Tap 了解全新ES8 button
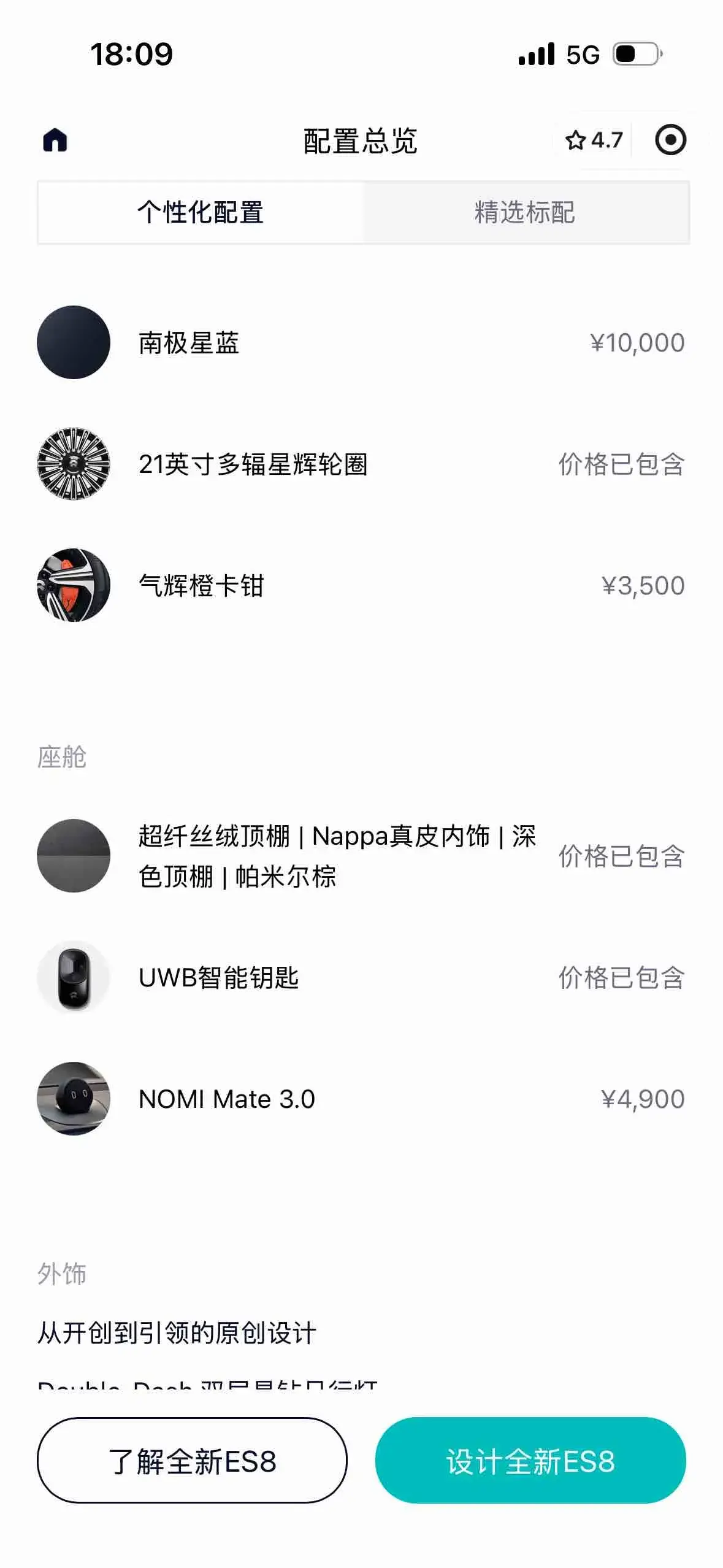This screenshot has height=1568, width=723. (x=192, y=1461)
